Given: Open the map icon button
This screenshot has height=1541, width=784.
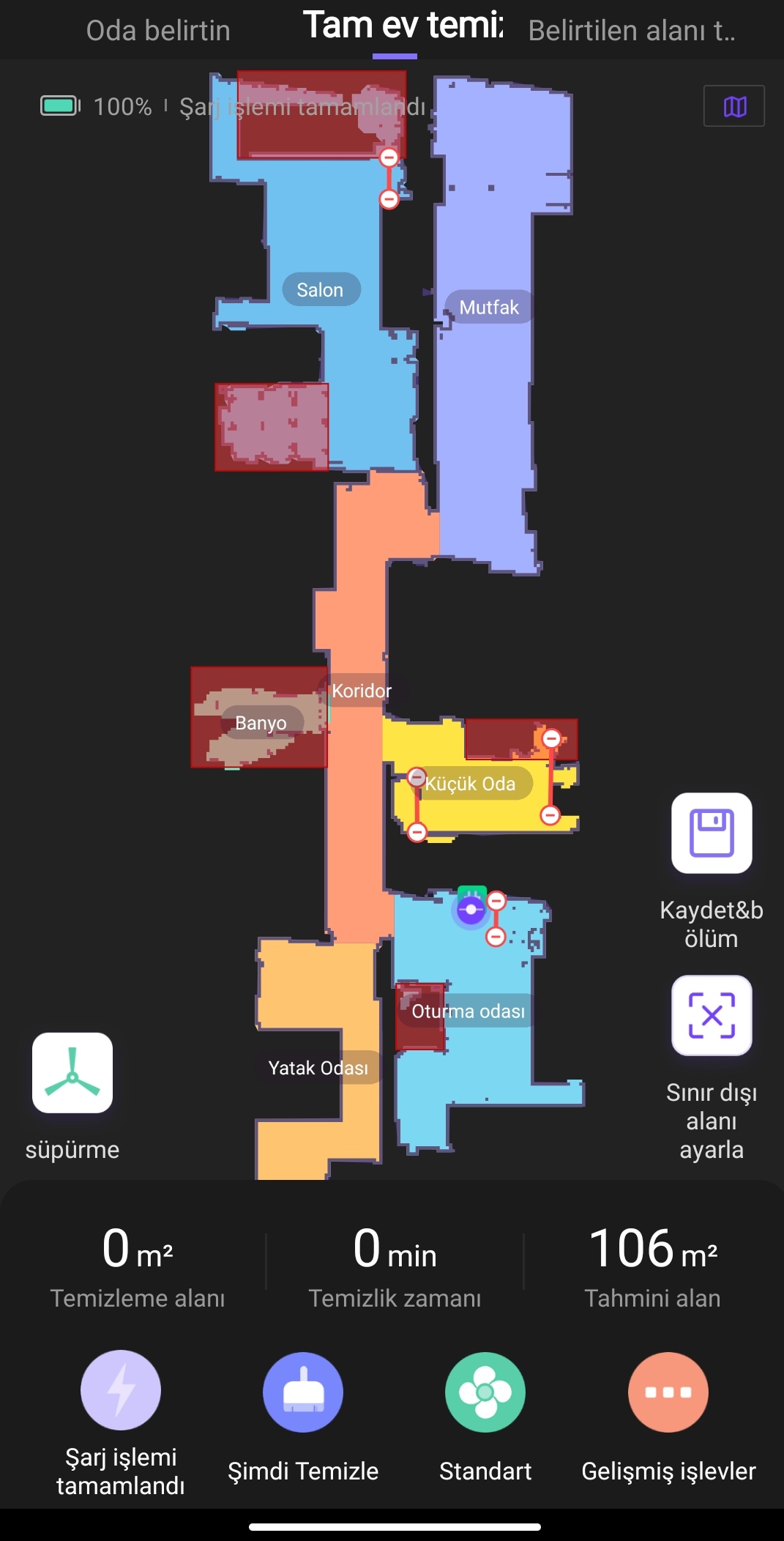Looking at the screenshot, I should pyautogui.click(x=734, y=106).
